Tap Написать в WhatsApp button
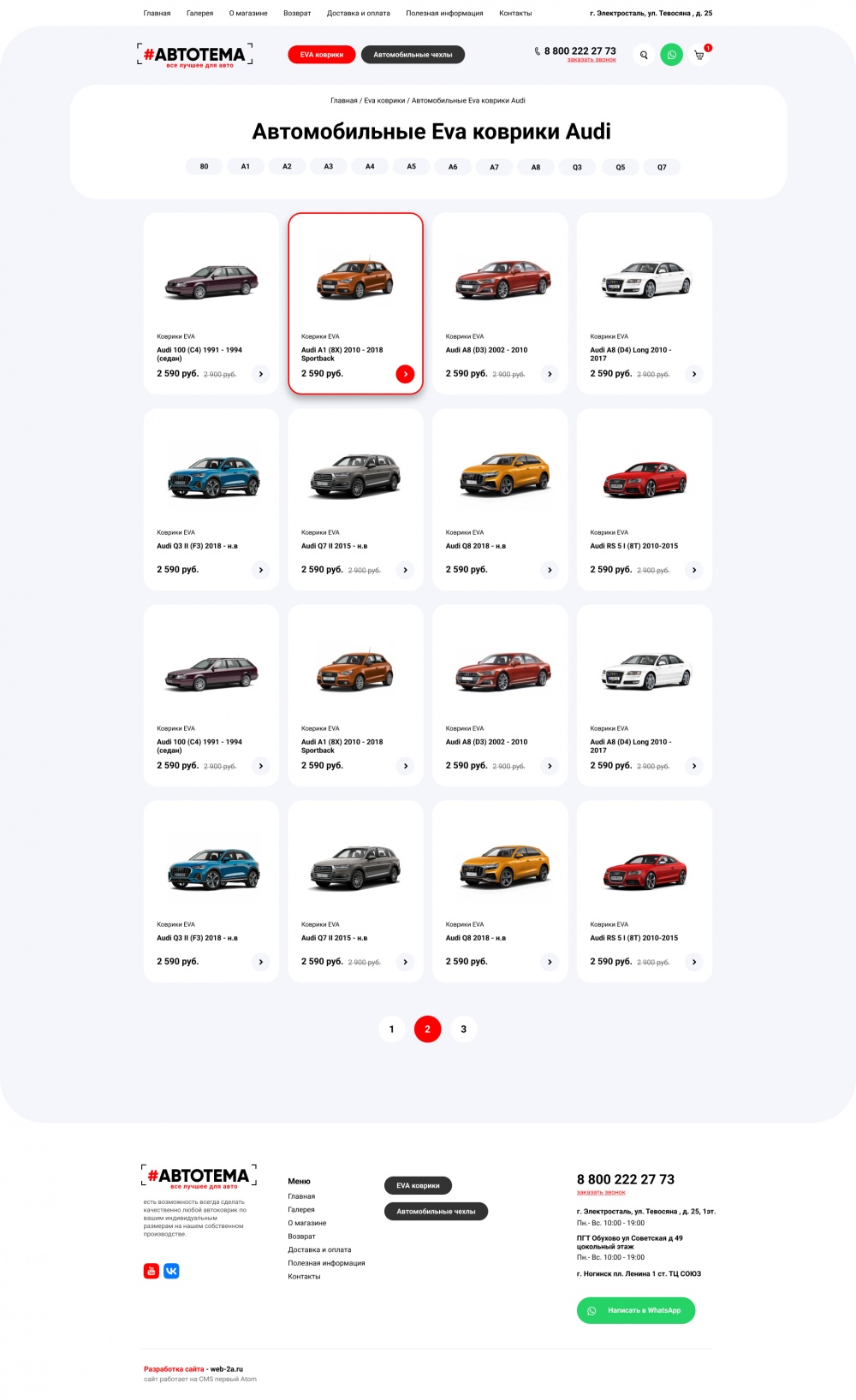This screenshot has height=1400, width=856. coord(636,1310)
